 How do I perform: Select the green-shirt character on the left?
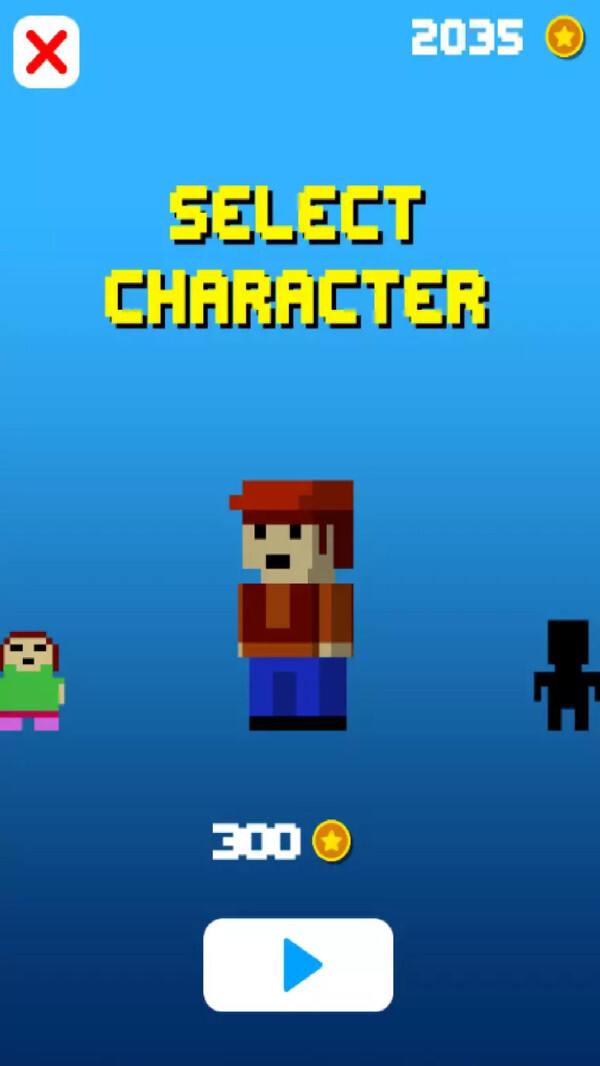click(30, 680)
